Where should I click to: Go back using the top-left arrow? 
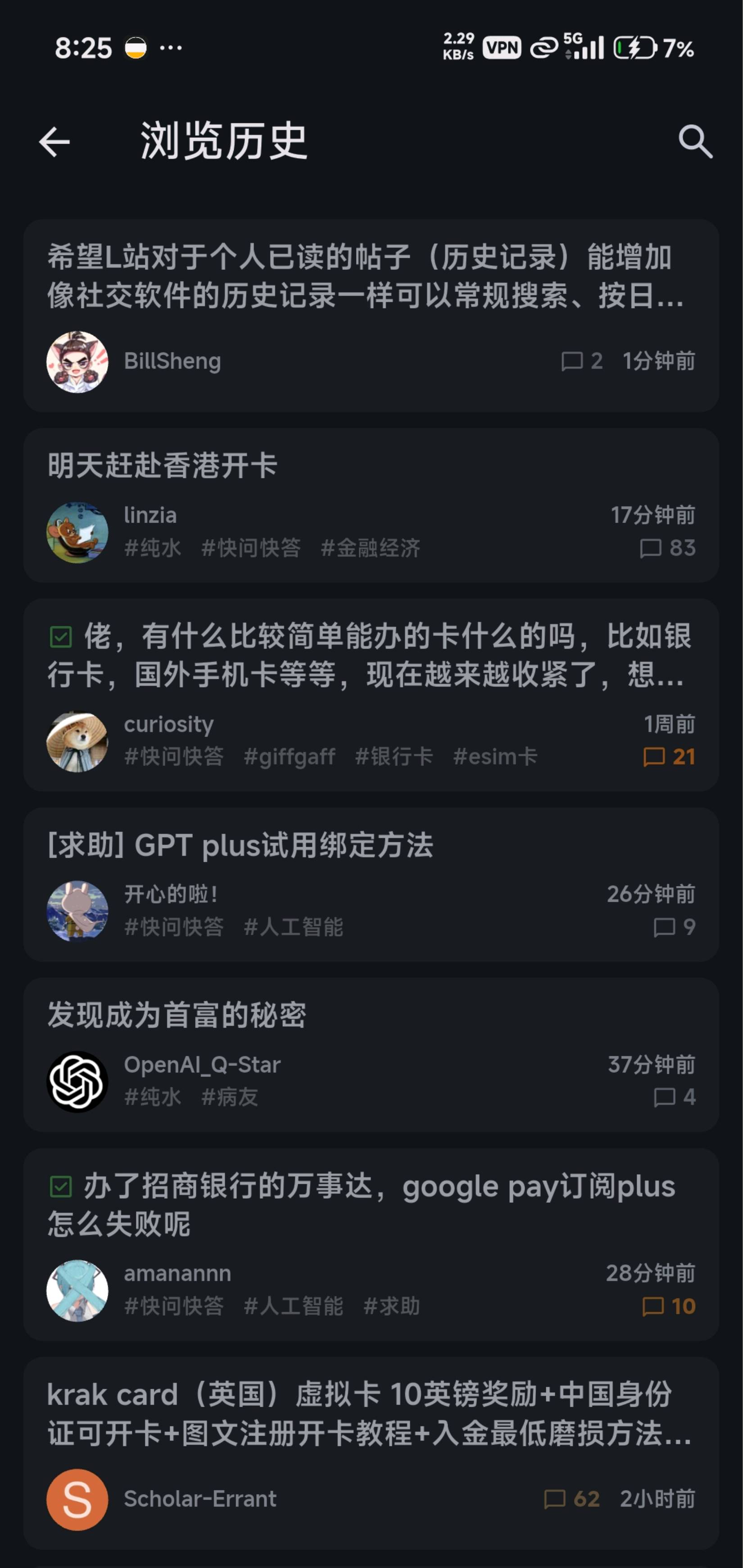(54, 142)
